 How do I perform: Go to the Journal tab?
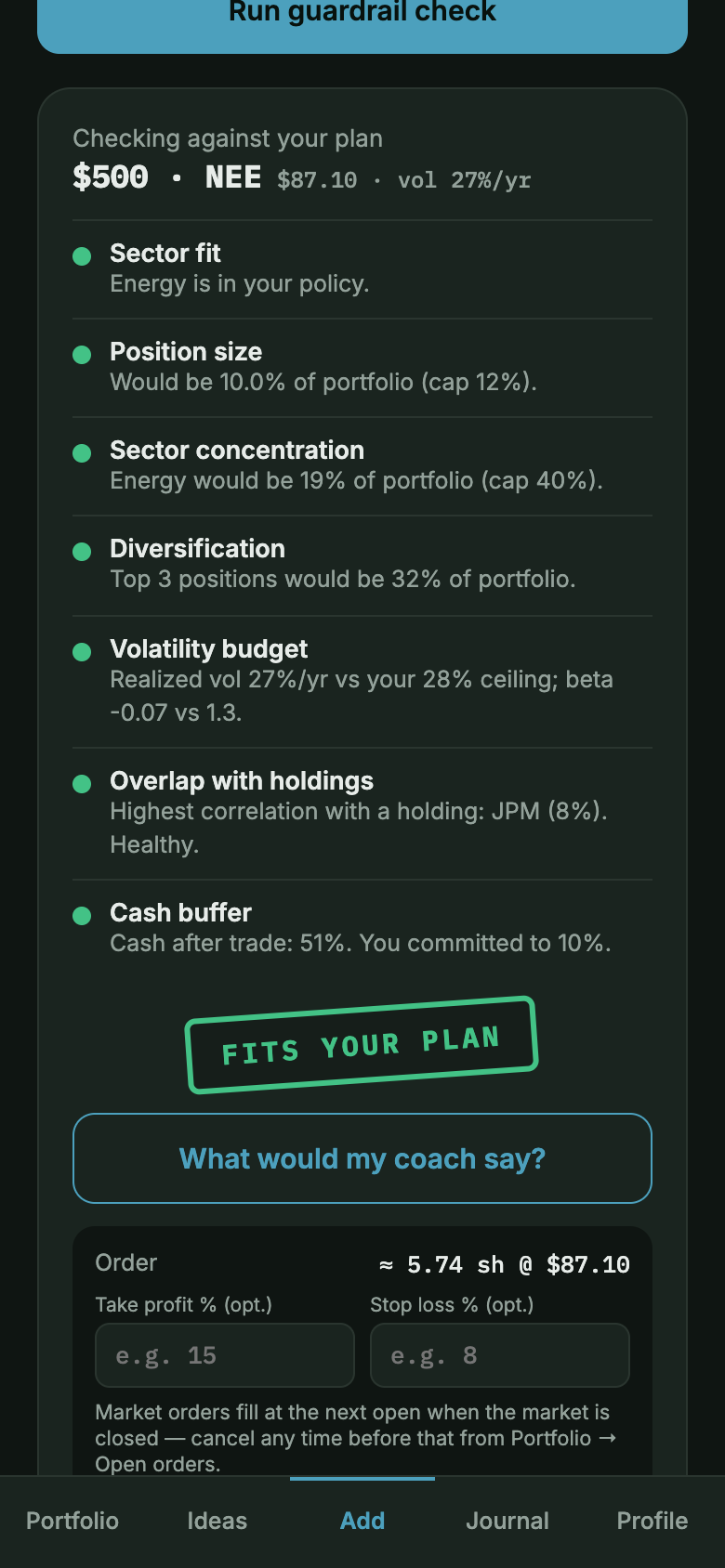[507, 1521]
